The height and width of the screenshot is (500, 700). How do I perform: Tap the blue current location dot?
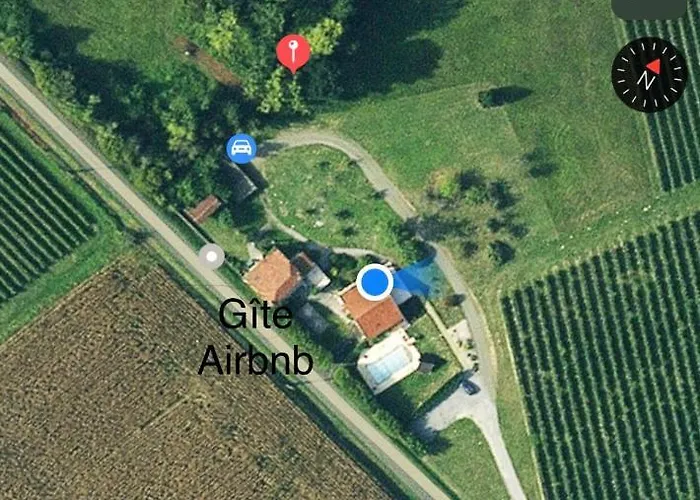pos(375,281)
